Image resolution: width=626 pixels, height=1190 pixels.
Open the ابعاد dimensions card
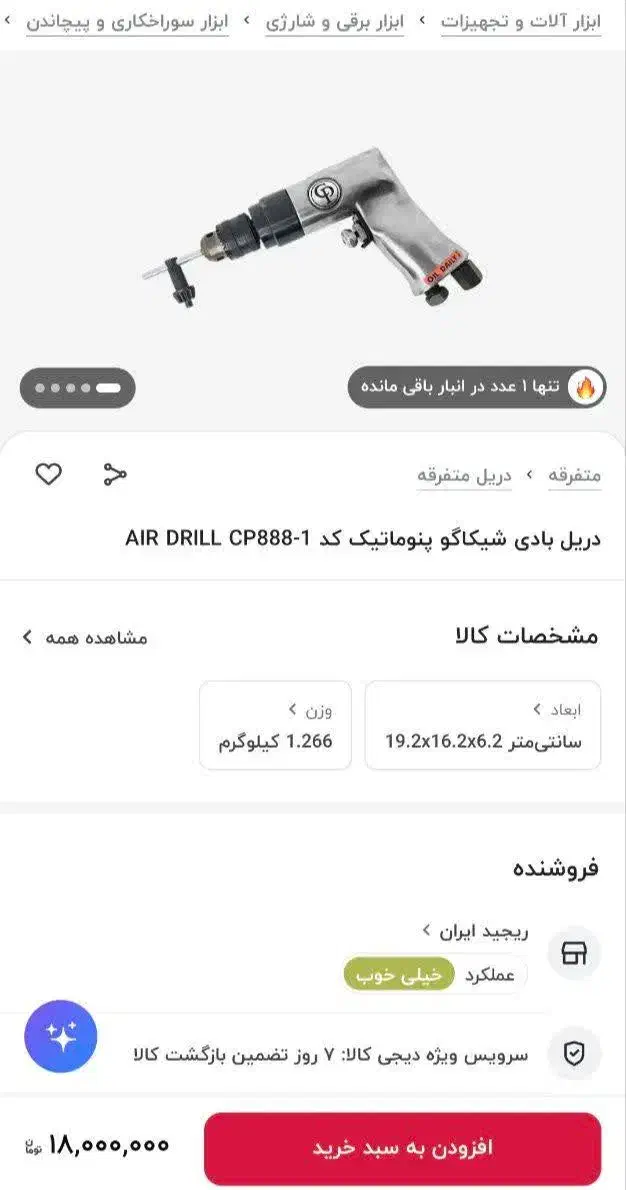483,725
